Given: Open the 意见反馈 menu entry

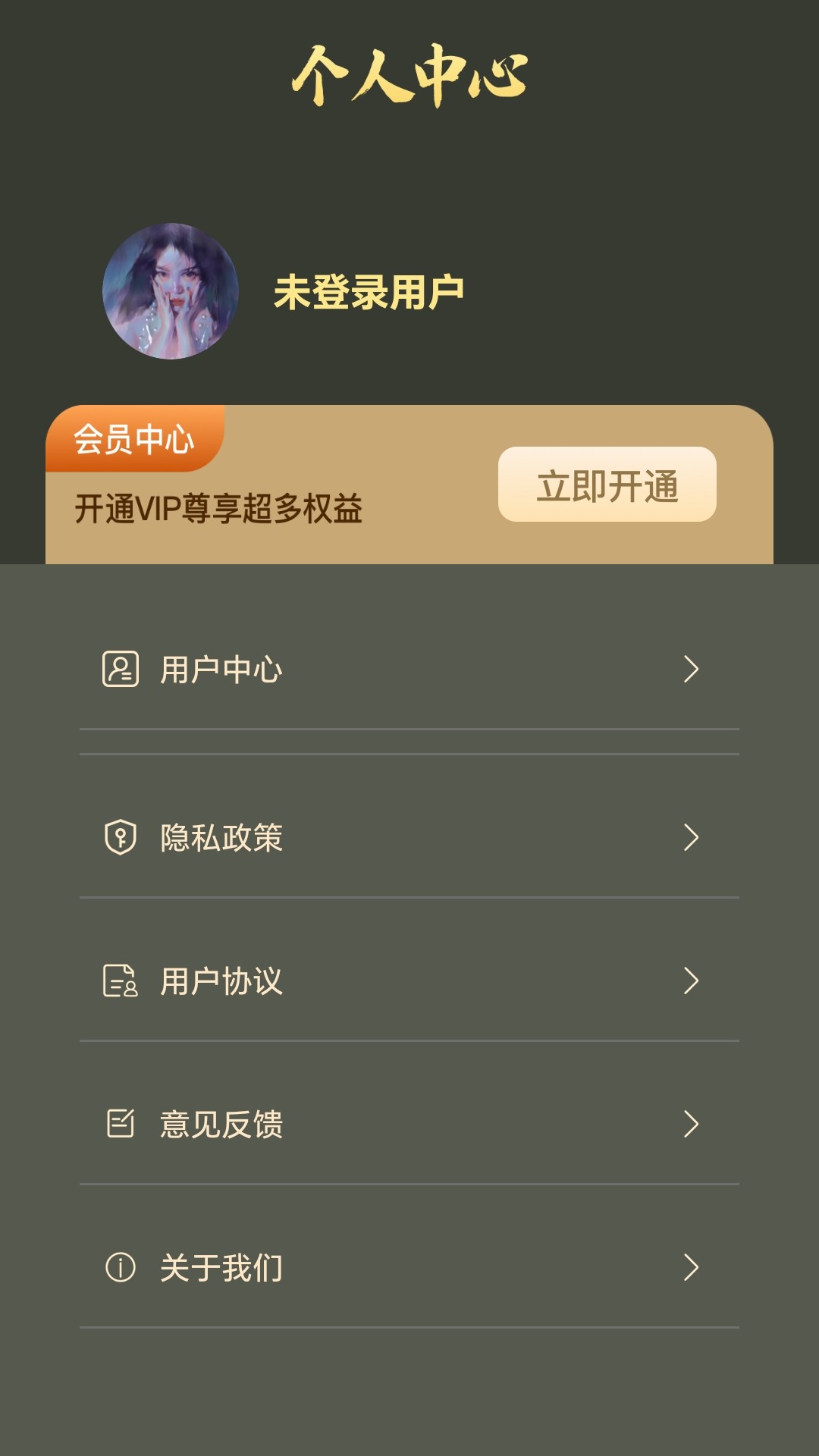Looking at the screenshot, I should 220,1126.
